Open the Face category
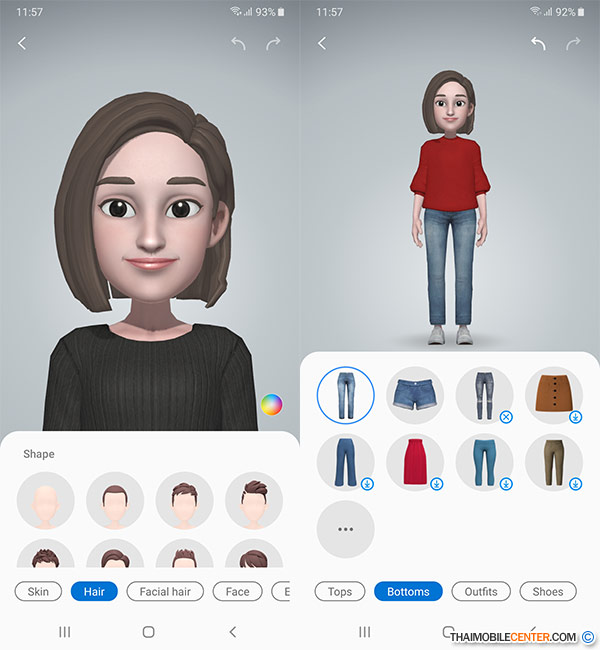 click(237, 591)
